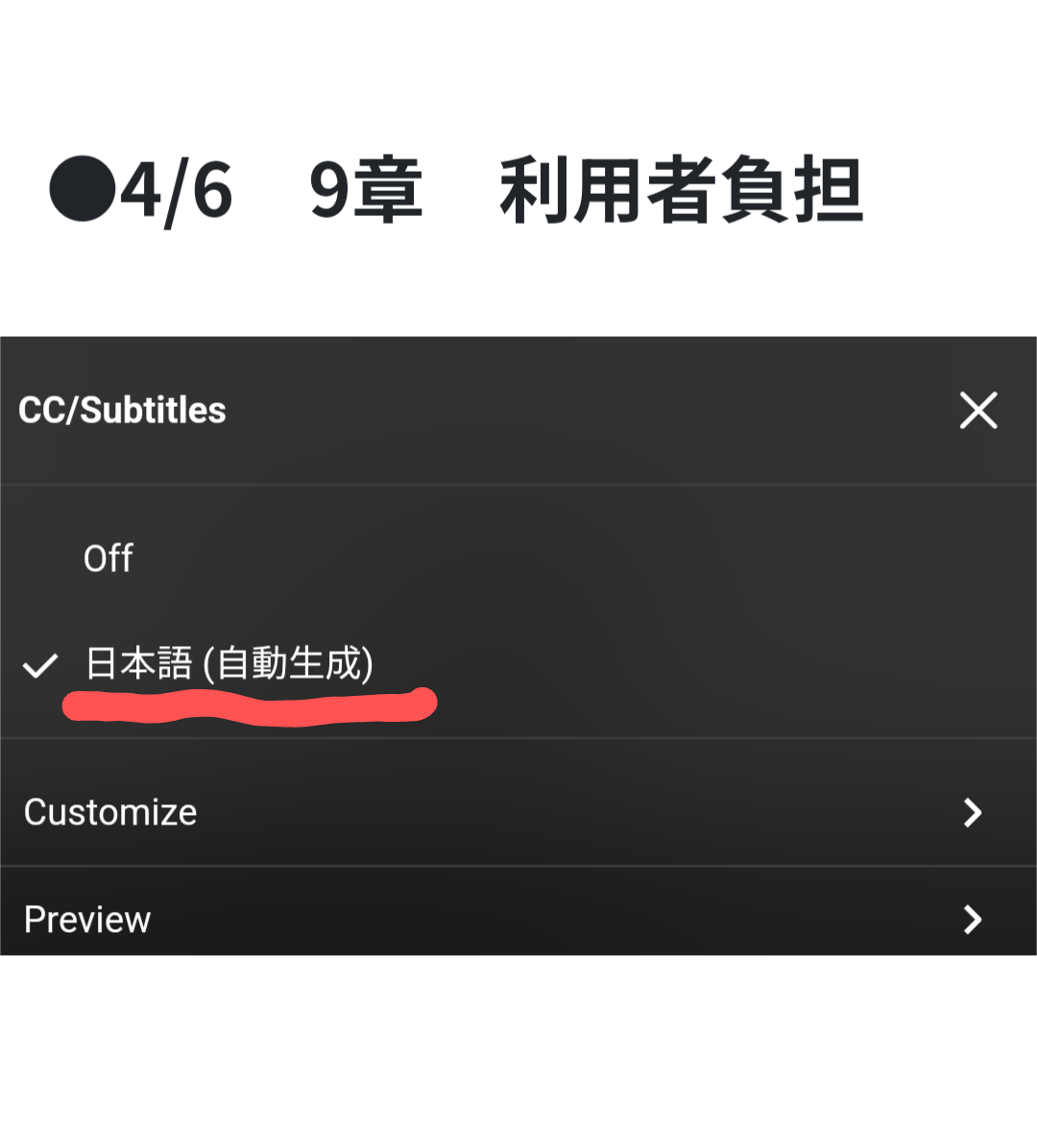The image size is (1037, 1148).
Task: Turn subtitles Off
Action: [x=109, y=559]
